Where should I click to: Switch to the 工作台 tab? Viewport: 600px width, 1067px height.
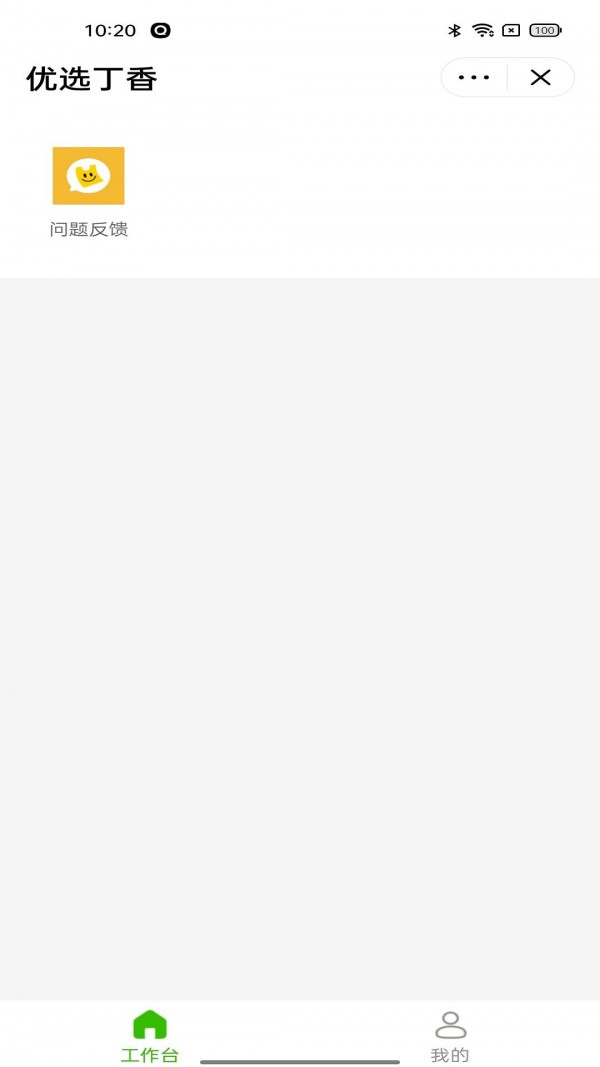click(x=150, y=1036)
